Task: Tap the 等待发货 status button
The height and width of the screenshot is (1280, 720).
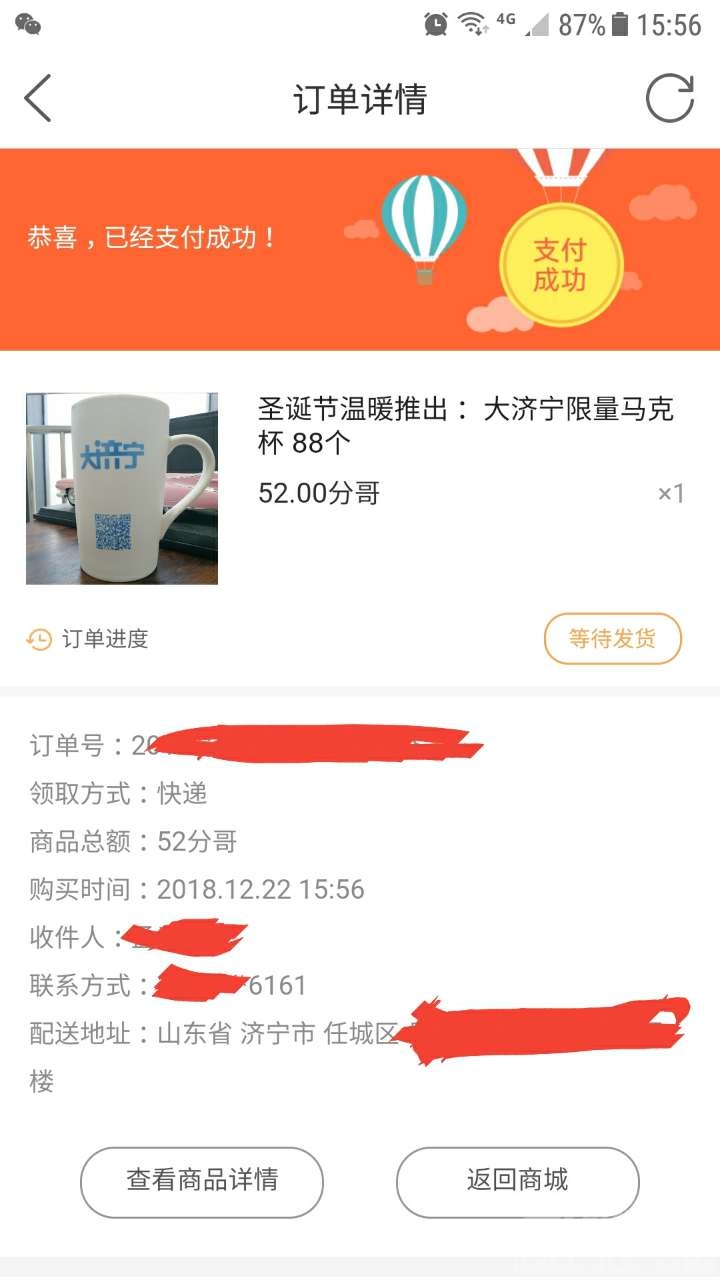Action: pyautogui.click(x=612, y=639)
